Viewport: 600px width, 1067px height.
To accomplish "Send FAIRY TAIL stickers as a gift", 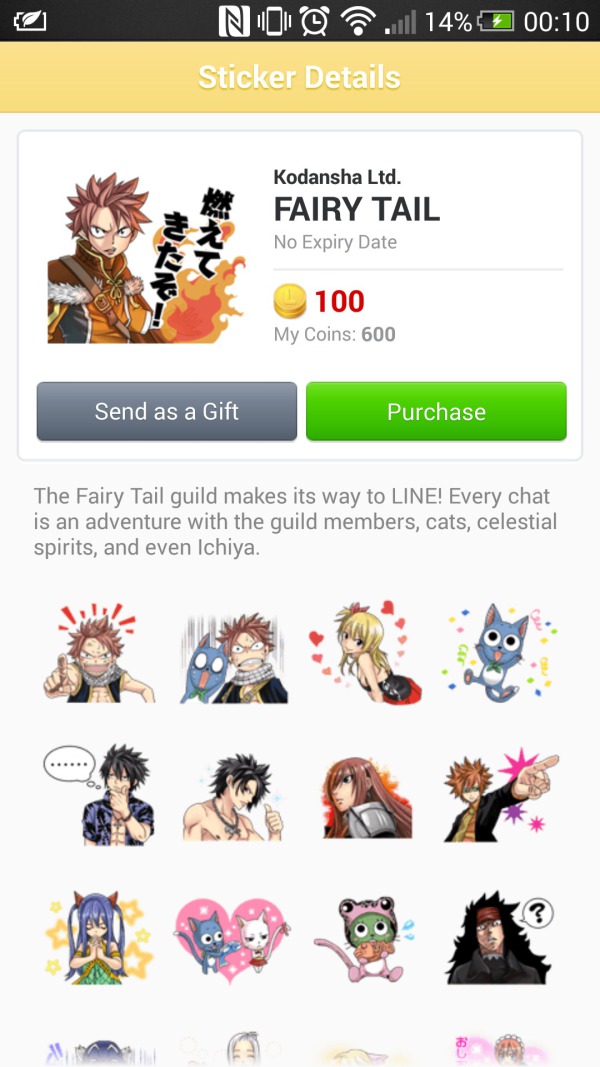I will 167,411.
